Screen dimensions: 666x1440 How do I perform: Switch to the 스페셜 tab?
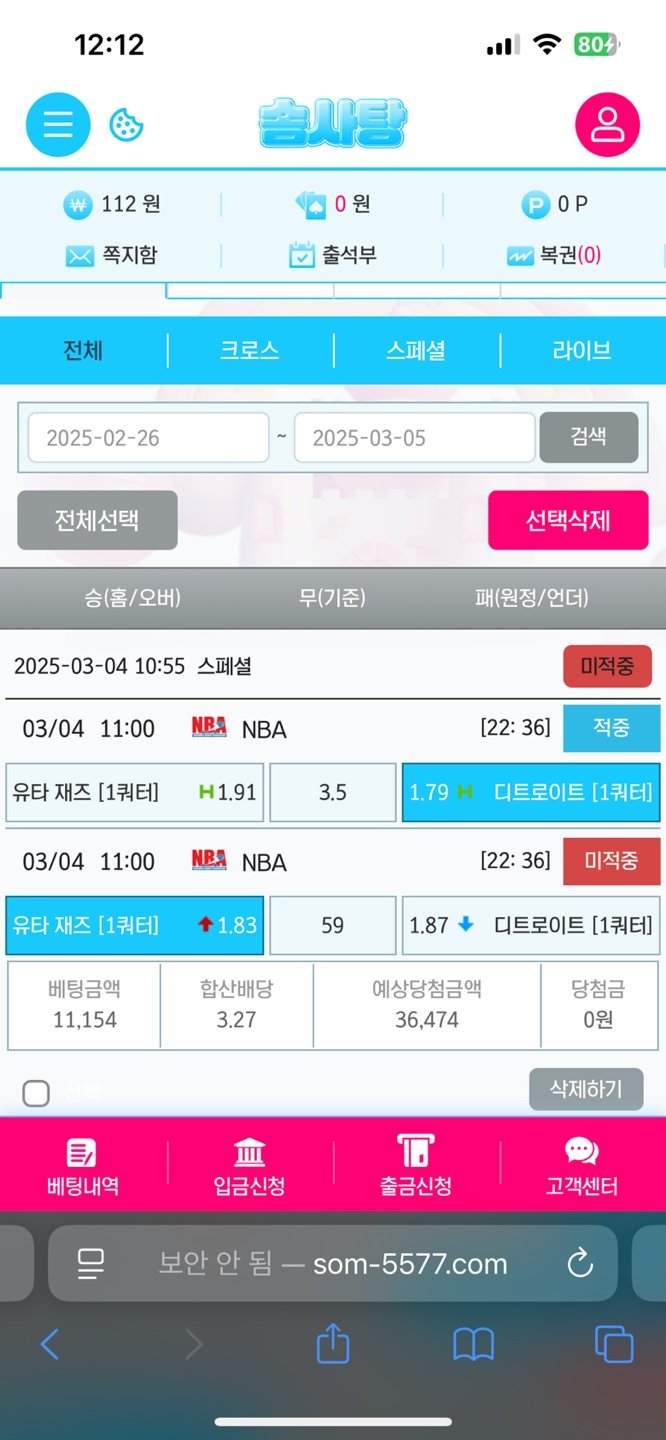coord(416,351)
